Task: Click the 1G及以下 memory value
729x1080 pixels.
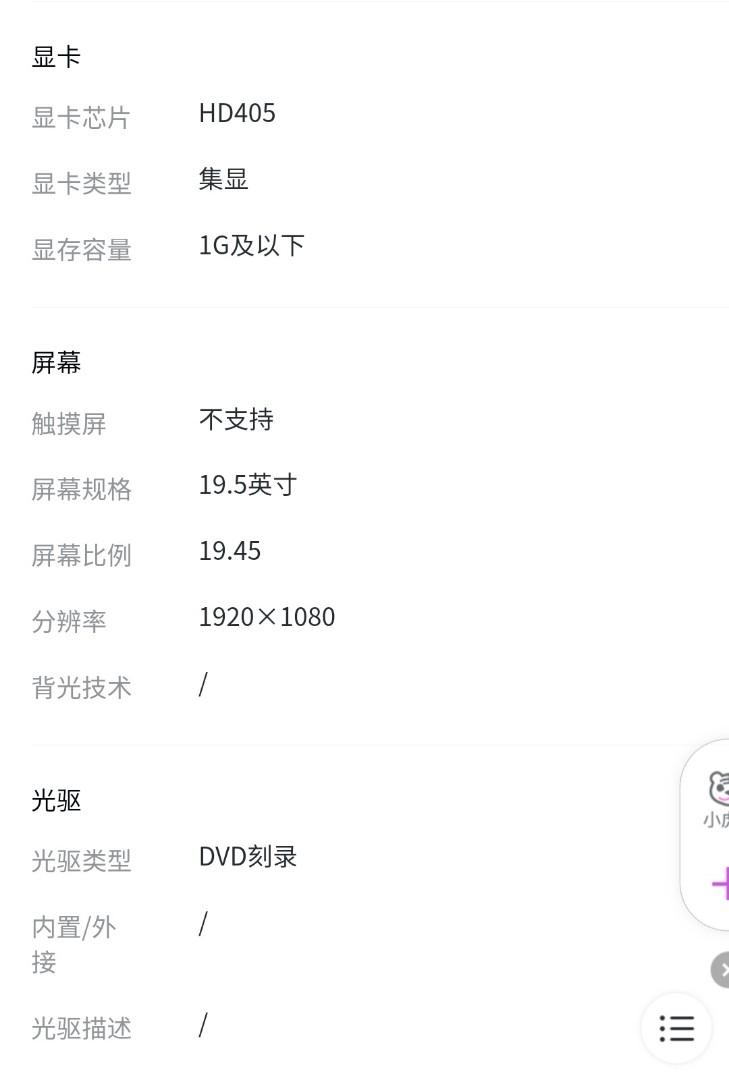Action: click(253, 245)
